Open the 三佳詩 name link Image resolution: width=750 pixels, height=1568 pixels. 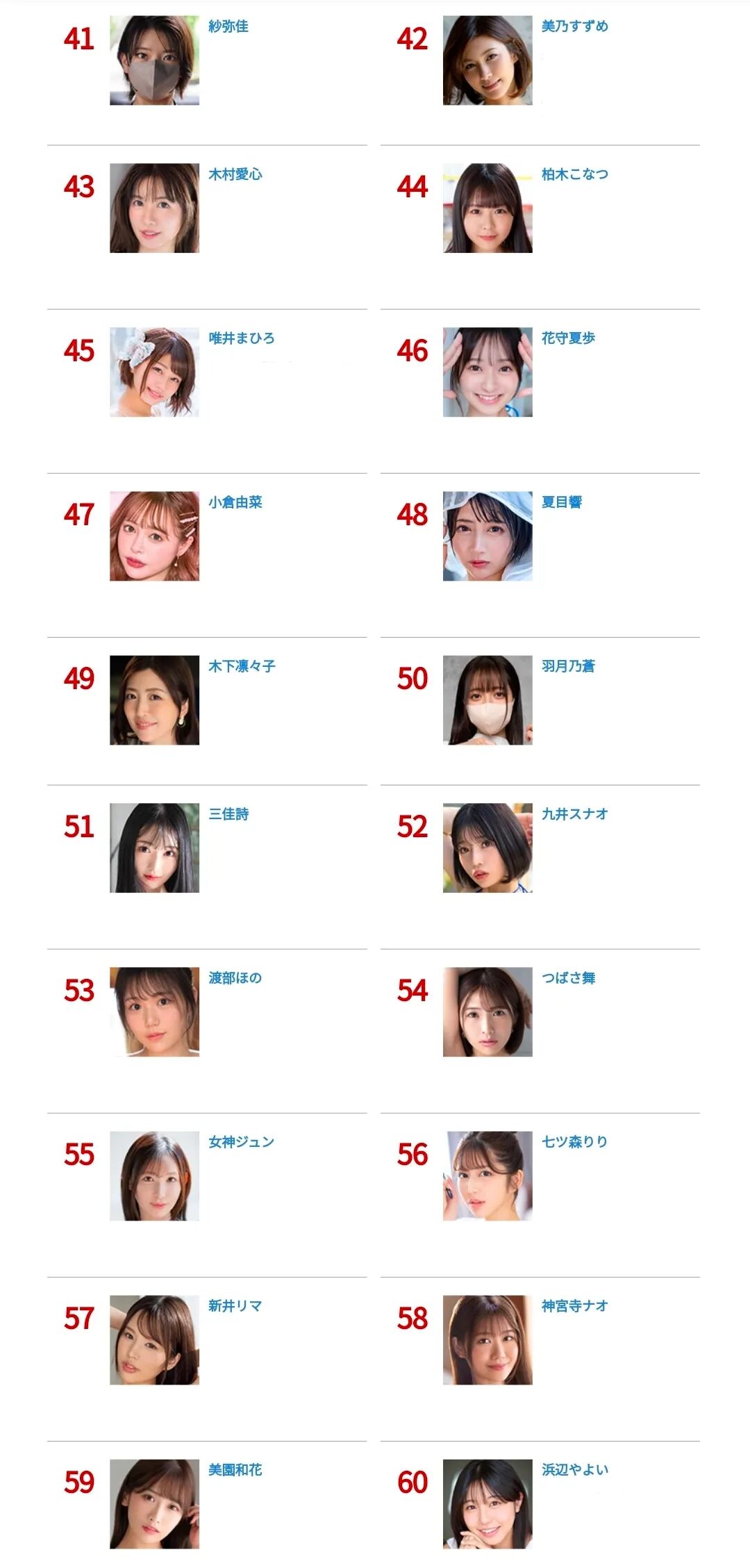228,814
